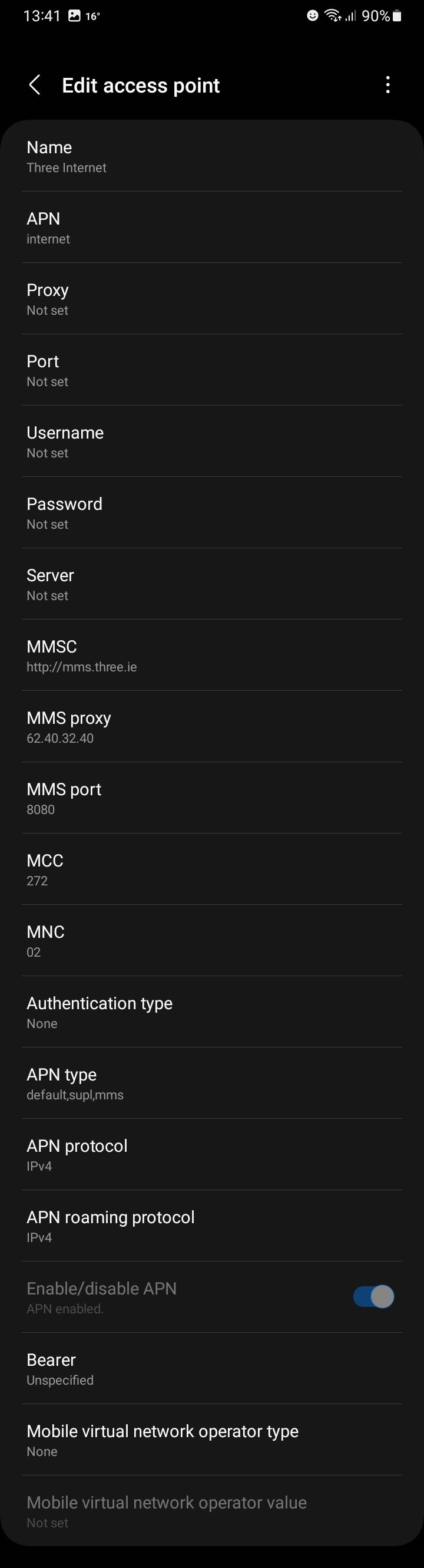Change the APN protocol
Screen dimensions: 424x1568
[211, 1155]
